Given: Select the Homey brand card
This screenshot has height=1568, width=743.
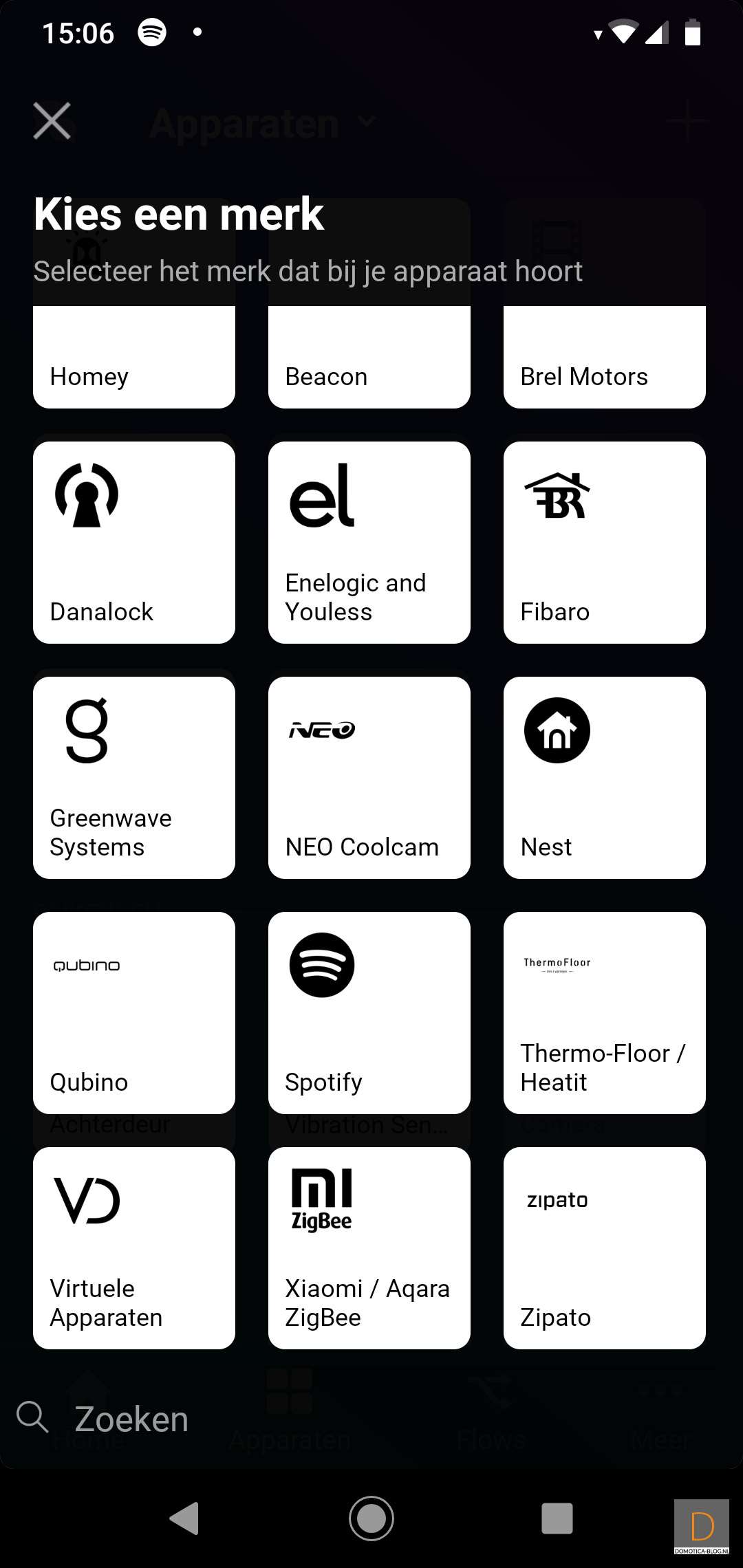Looking at the screenshot, I should (x=134, y=358).
